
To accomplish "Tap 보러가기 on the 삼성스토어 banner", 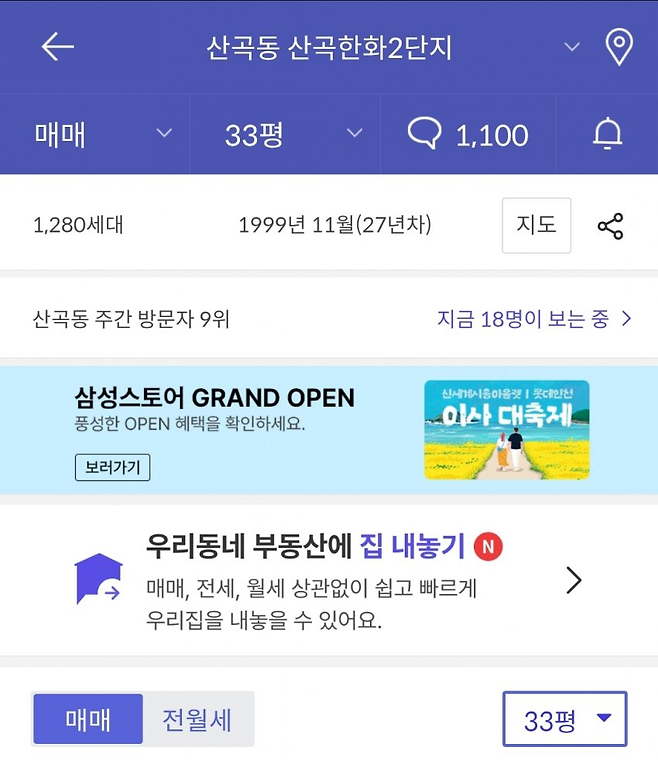I will point(112,467).
